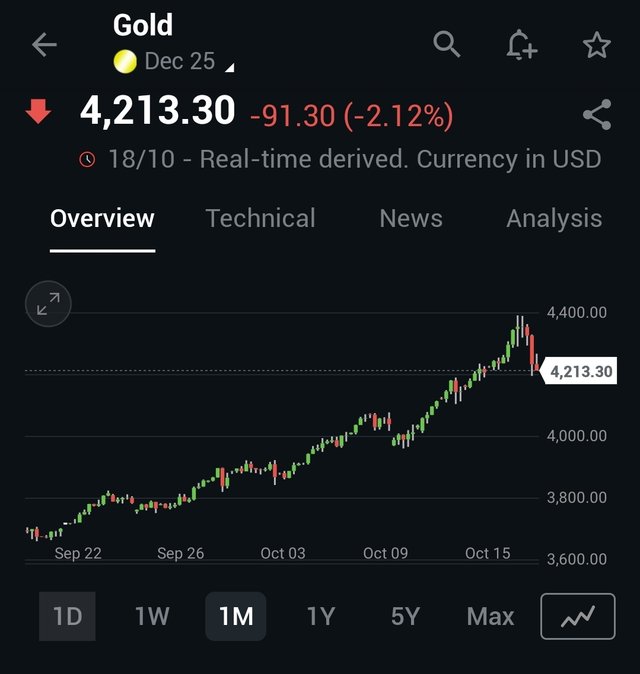This screenshot has height=674, width=640.
Task: Select the Overview tab
Action: coord(102,219)
